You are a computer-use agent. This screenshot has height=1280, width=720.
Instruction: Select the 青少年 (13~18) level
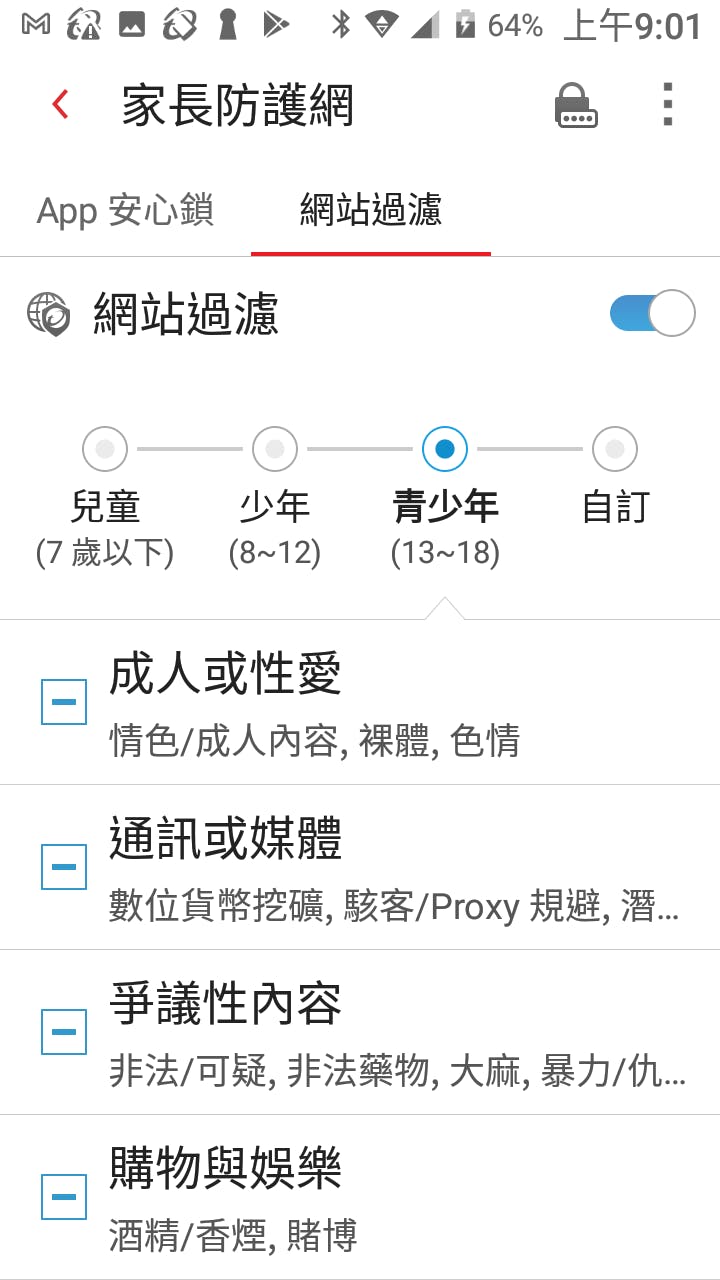(445, 449)
